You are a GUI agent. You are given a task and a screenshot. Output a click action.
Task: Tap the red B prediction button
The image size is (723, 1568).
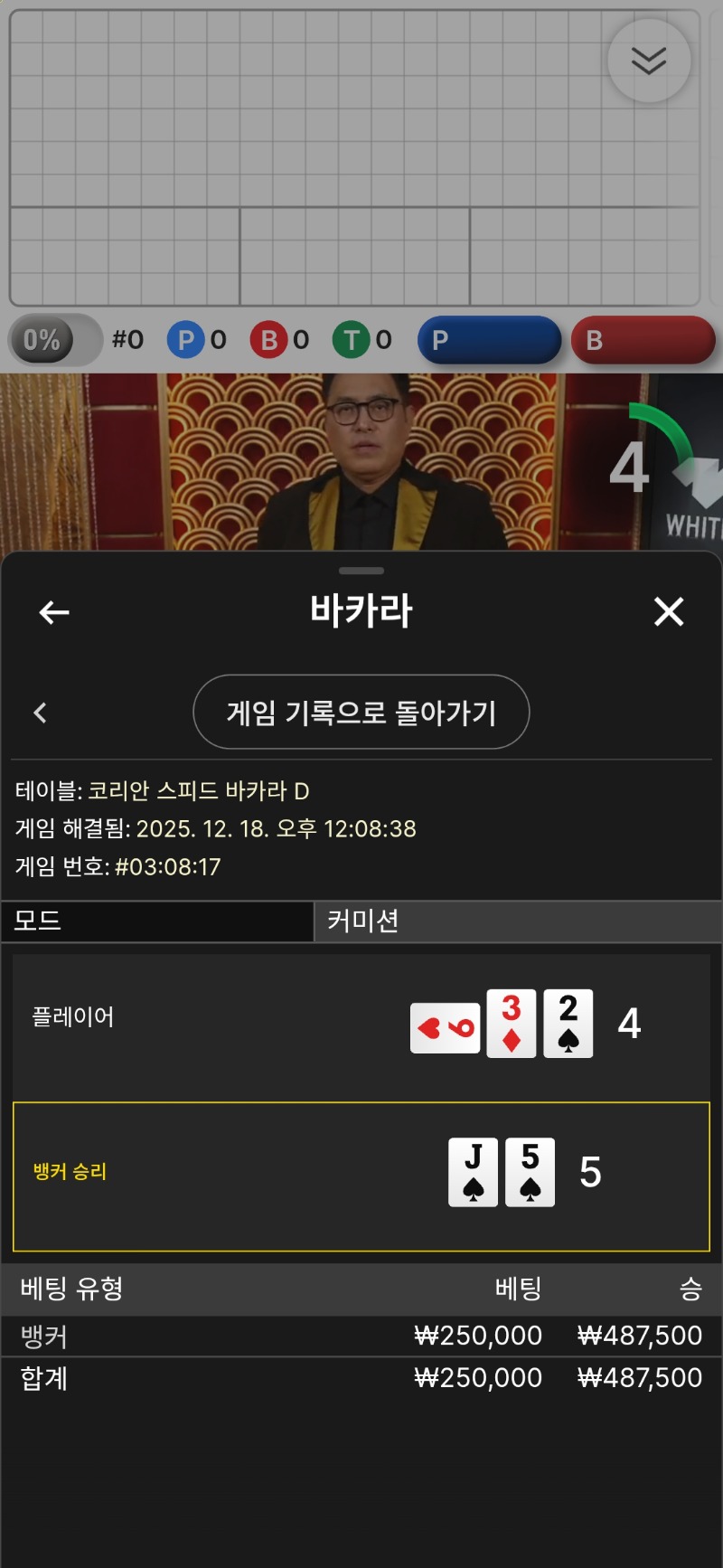643,340
